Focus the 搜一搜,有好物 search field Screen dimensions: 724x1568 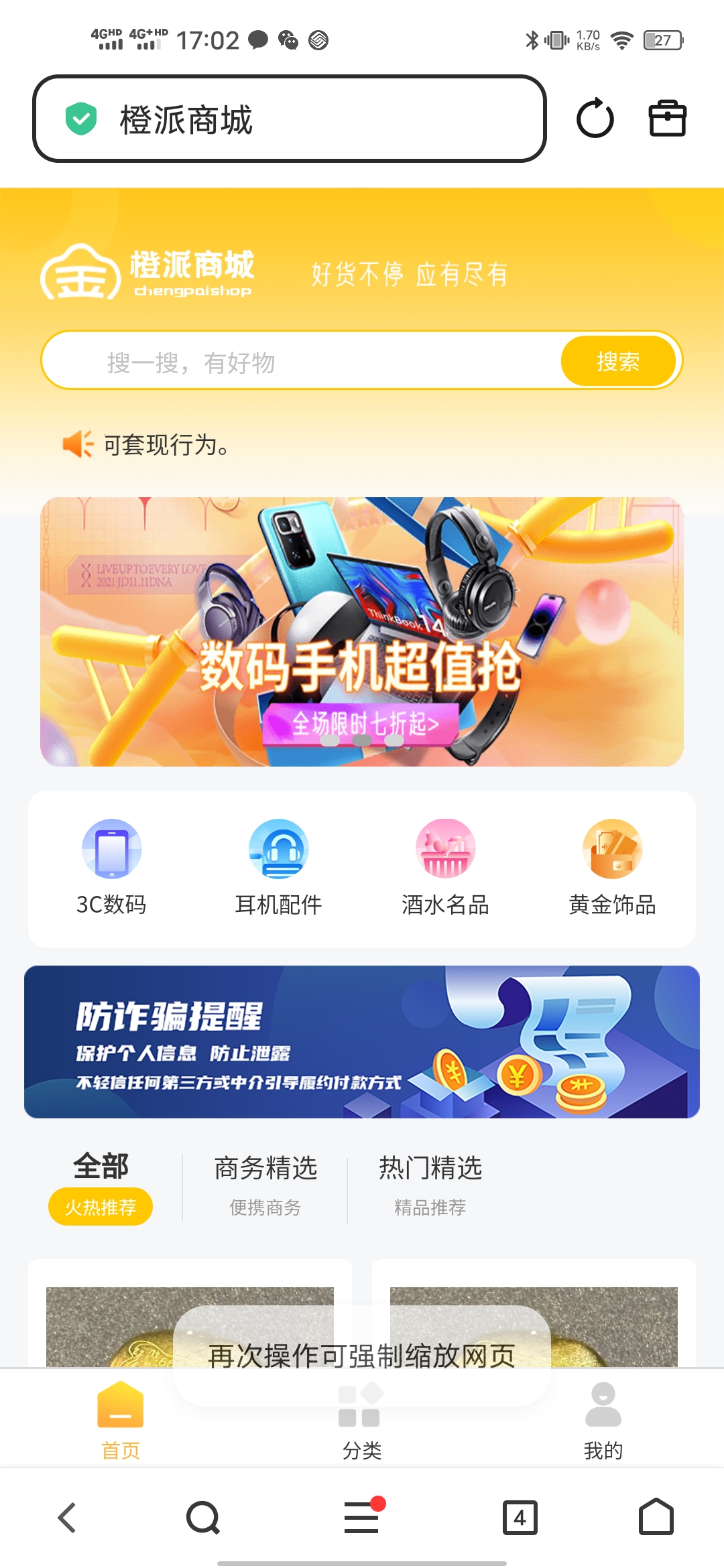[302, 362]
